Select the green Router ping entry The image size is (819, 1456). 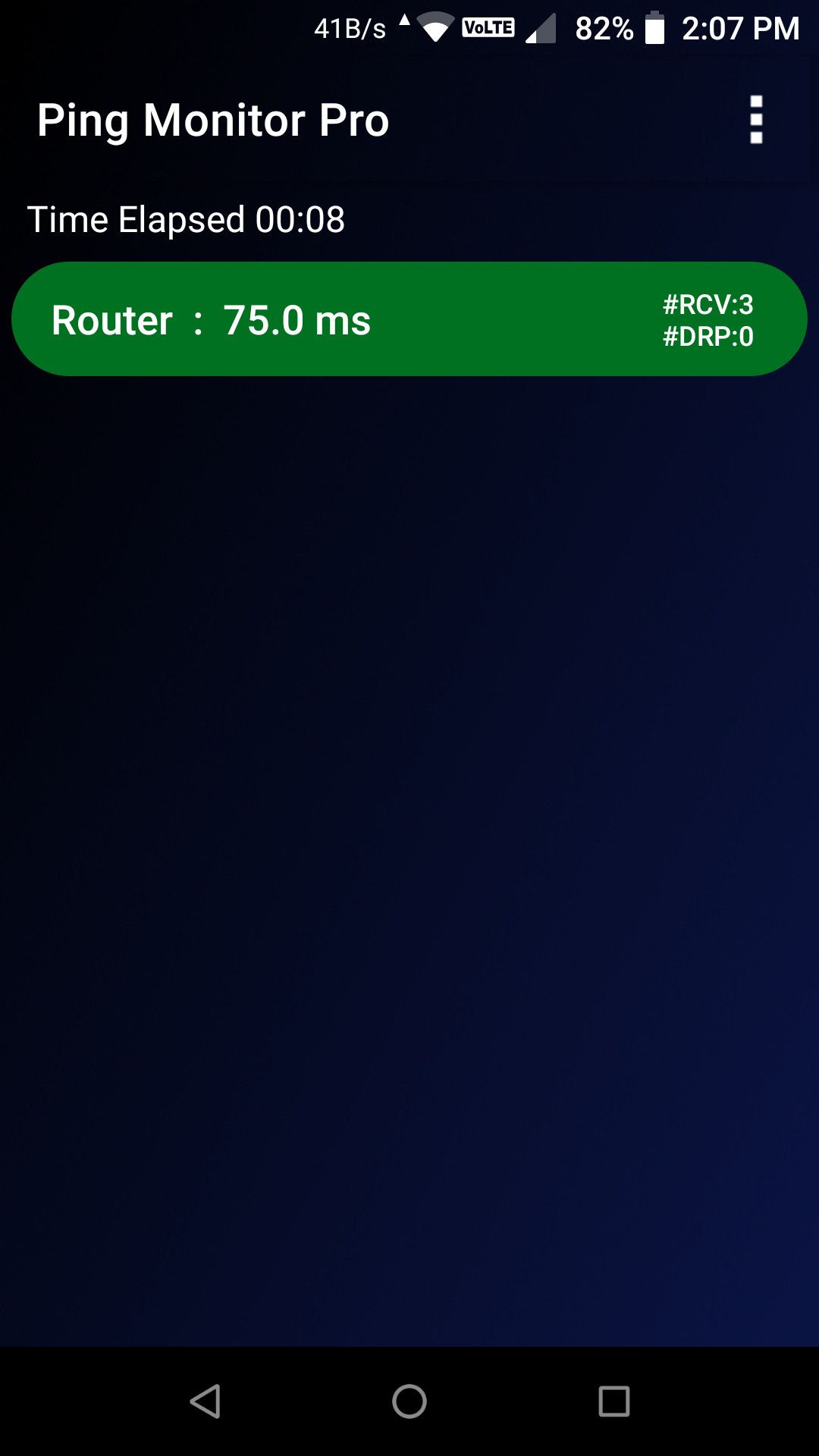tap(409, 318)
